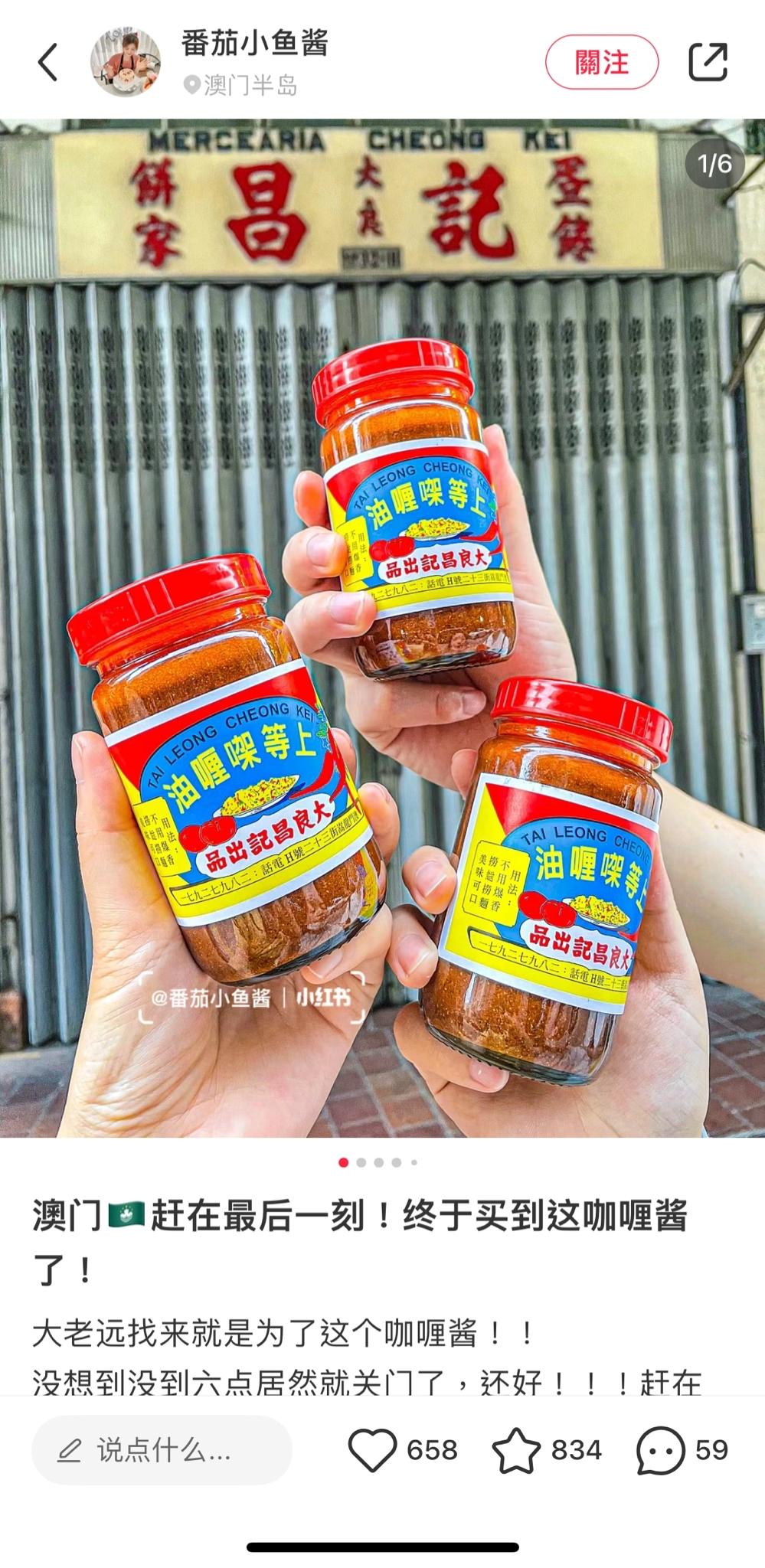Image resolution: width=765 pixels, height=1568 pixels.
Task: Tap the 说点什么 comment field
Action: pos(162,1450)
